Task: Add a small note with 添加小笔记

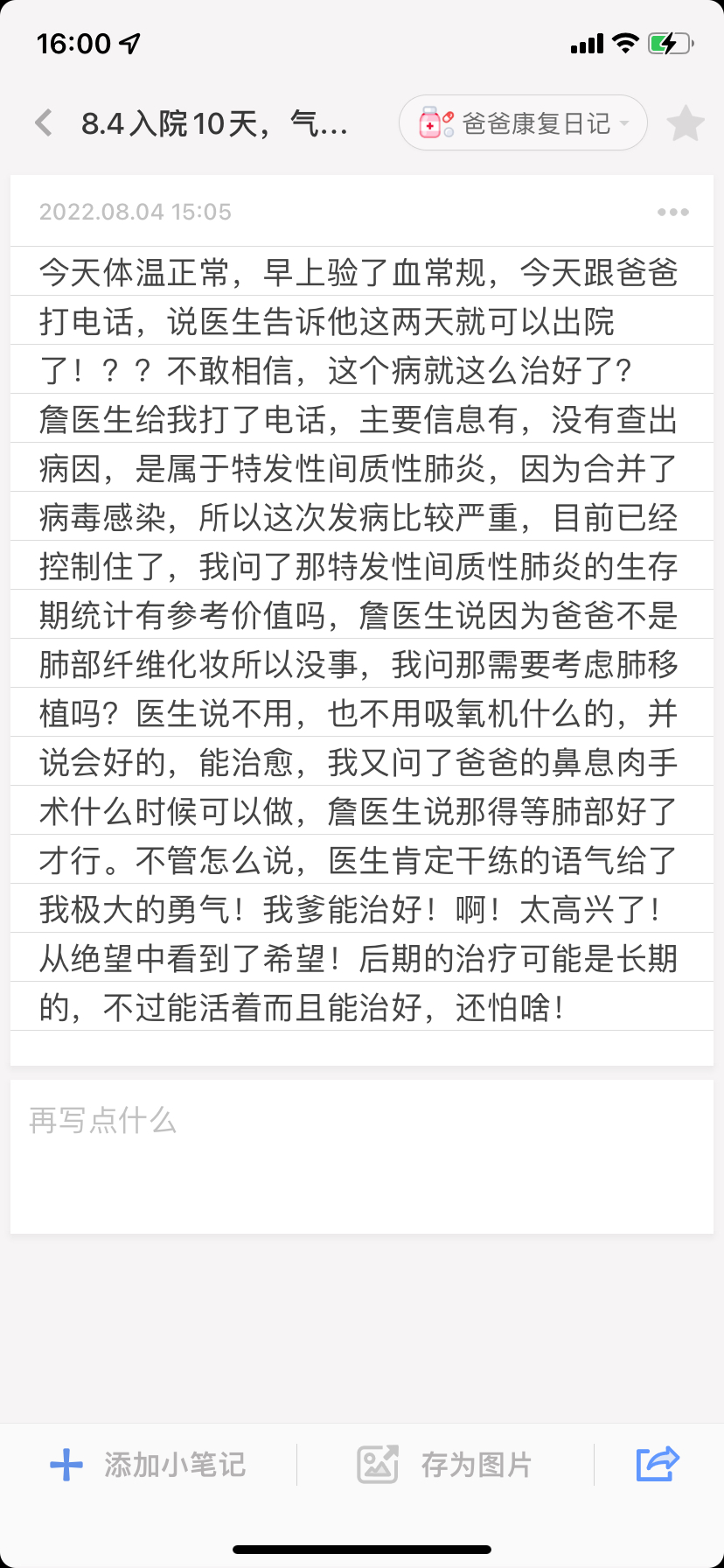Action: point(149,1465)
